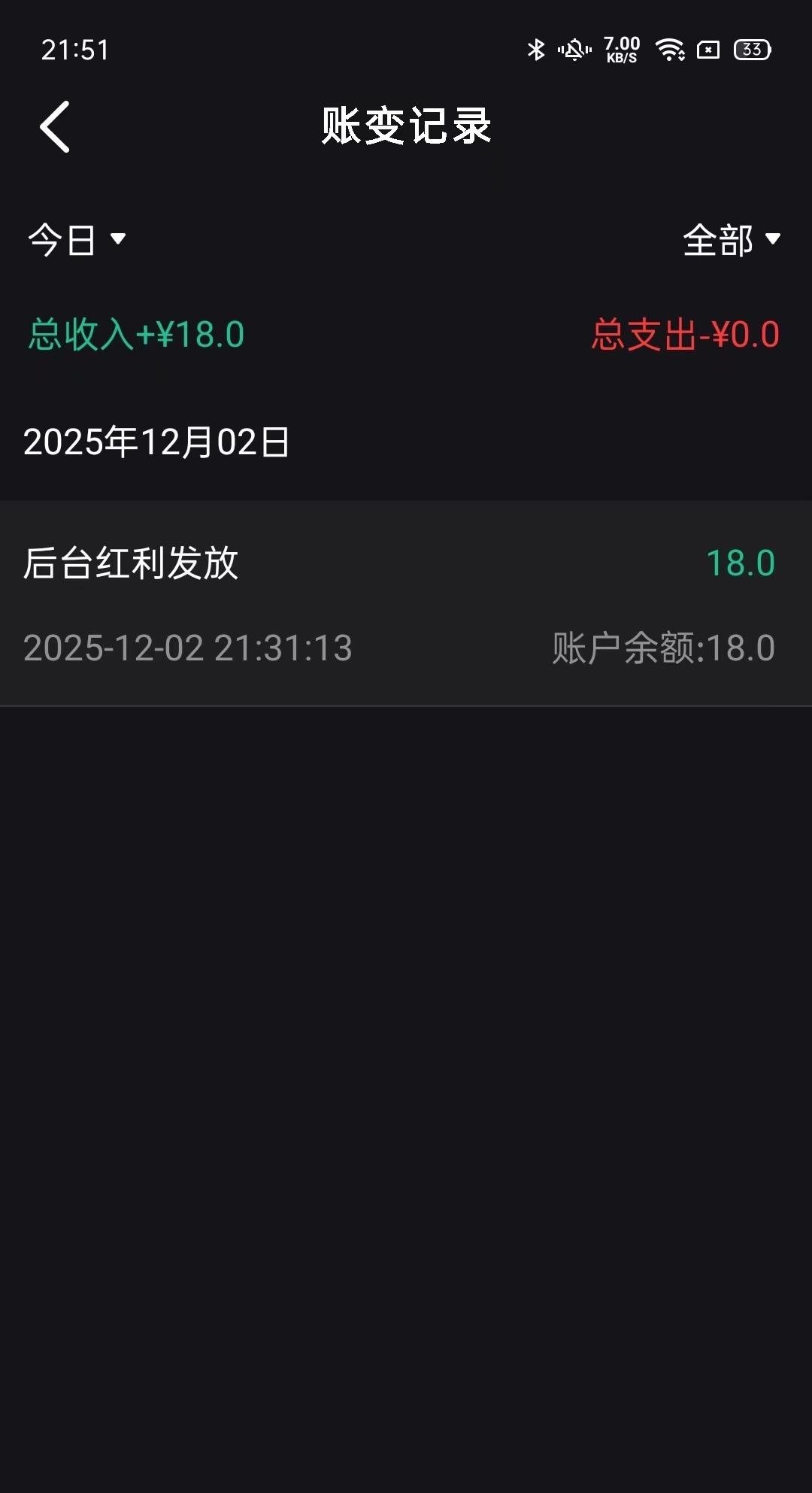The height and width of the screenshot is (1493, 812).
Task: Open the 今日 date filter dropdown
Action: [64, 241]
